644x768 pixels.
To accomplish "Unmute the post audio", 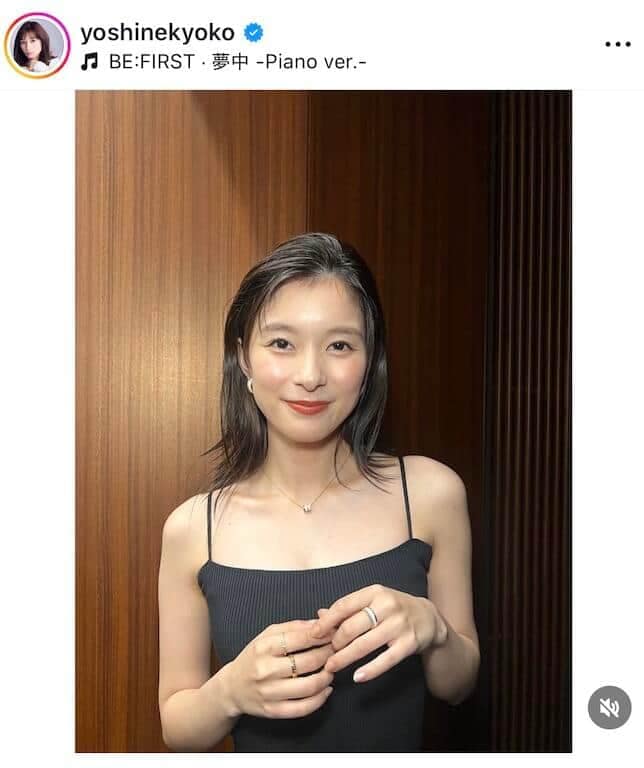I will pos(609,707).
